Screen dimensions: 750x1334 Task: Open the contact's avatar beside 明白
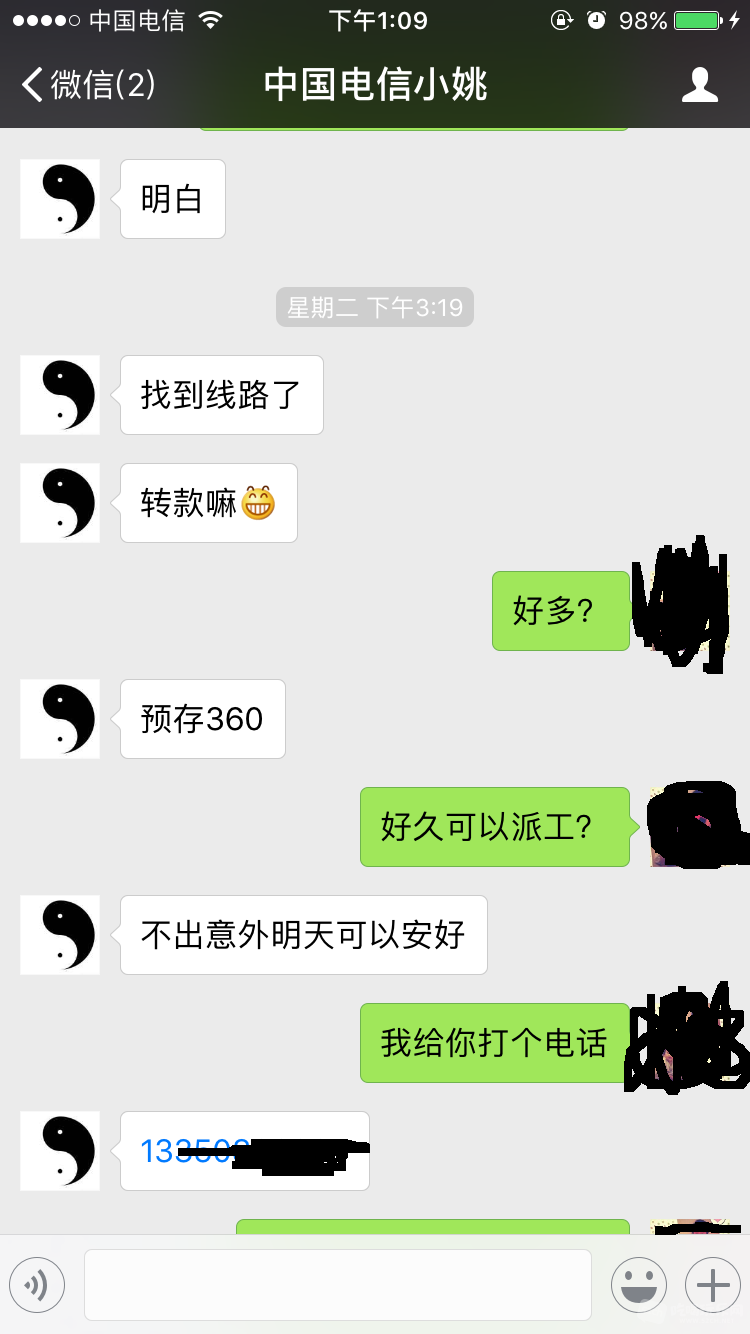pos(60,199)
